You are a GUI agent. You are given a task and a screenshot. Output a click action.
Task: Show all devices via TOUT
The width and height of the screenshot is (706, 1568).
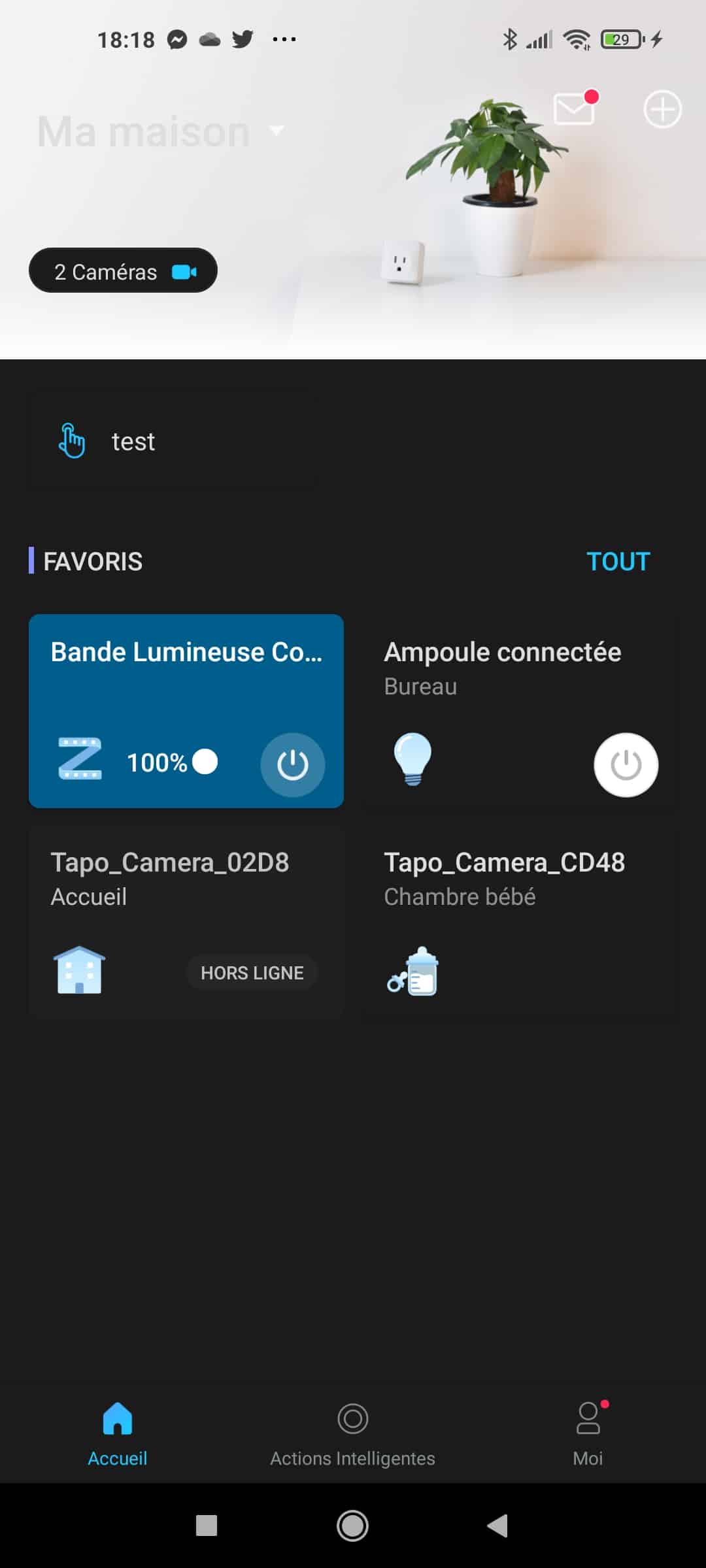coord(618,561)
